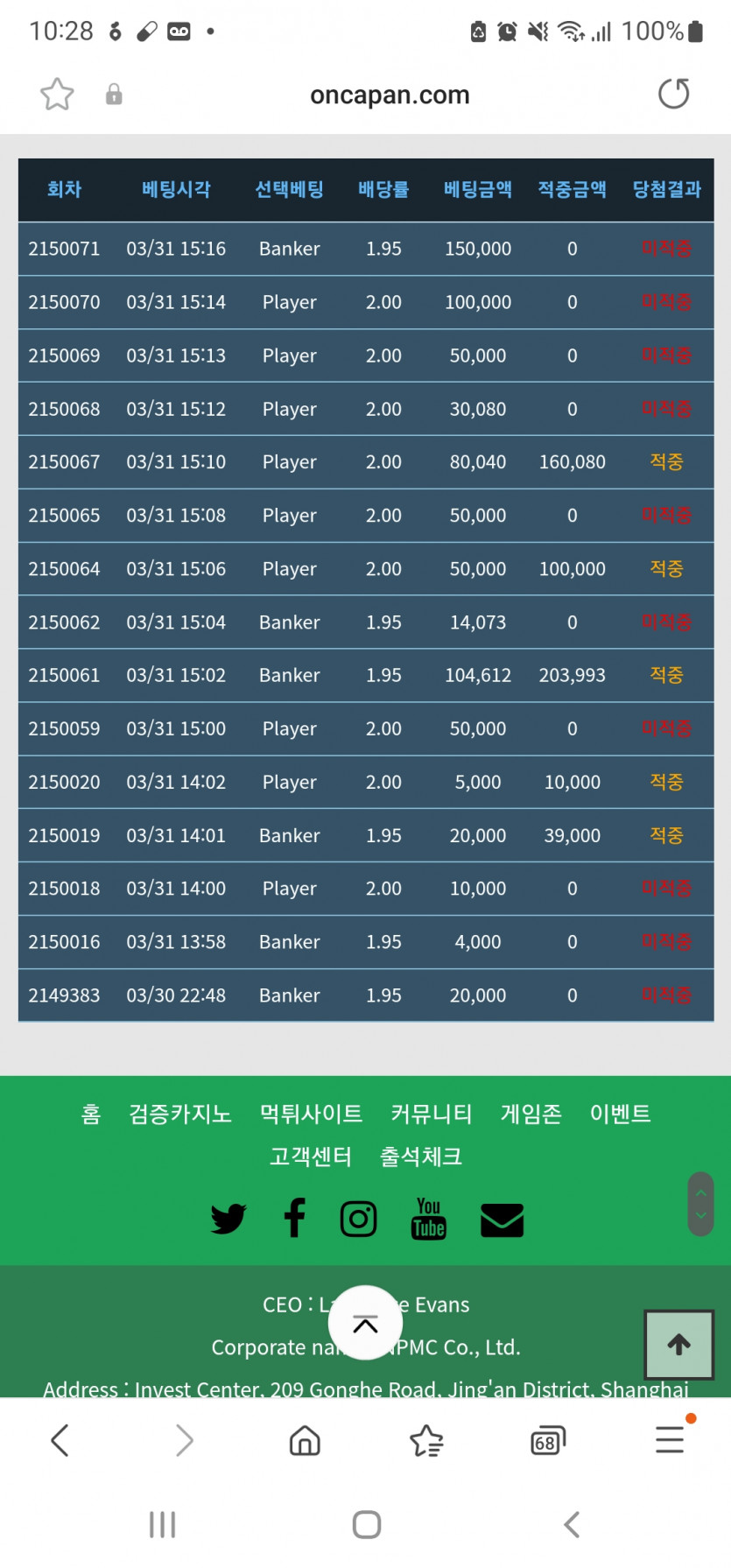The width and height of the screenshot is (731, 1568).
Task: Open the browser hamburger menu
Action: pos(670,1439)
